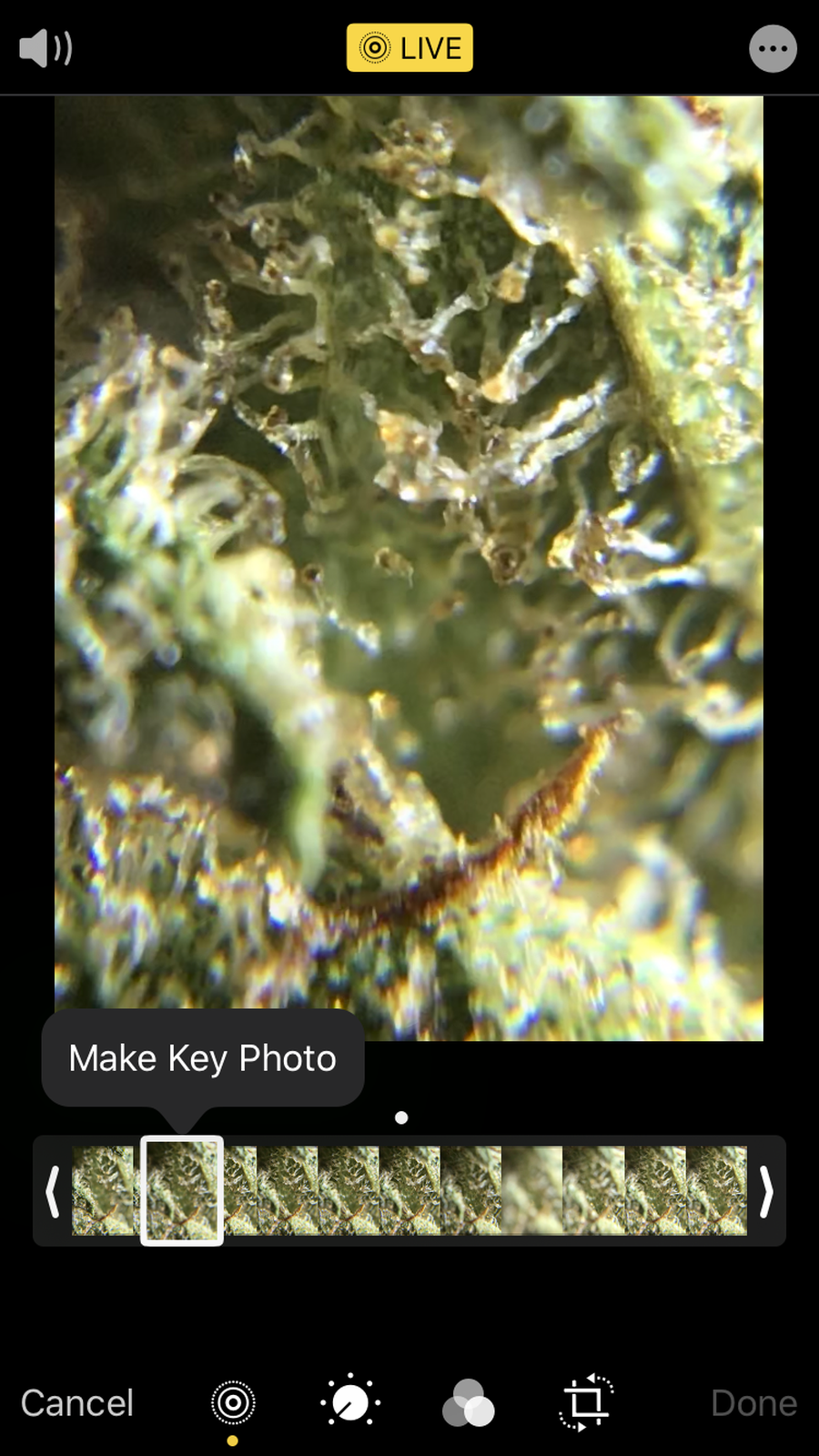819x1456 pixels.
Task: Select the first frame in the filmstrip
Action: 102,1190
